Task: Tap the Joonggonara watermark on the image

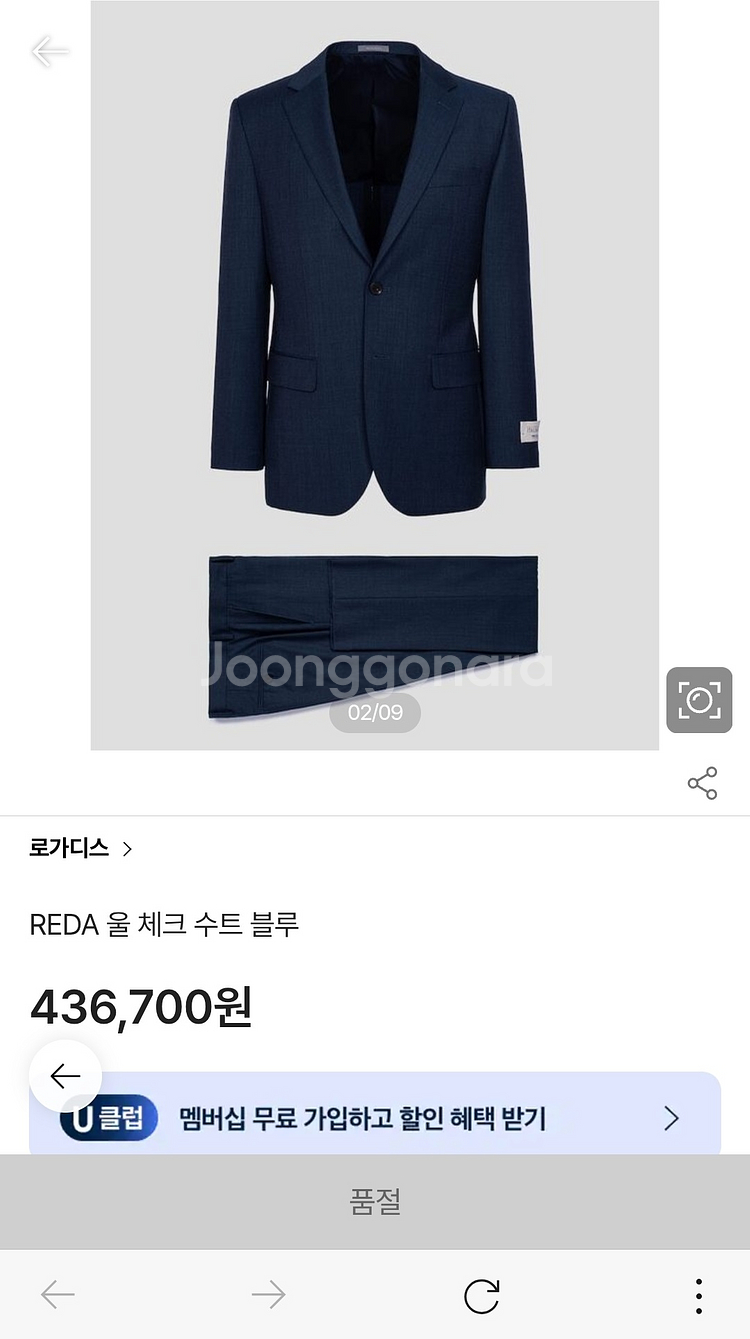Action: click(x=375, y=668)
